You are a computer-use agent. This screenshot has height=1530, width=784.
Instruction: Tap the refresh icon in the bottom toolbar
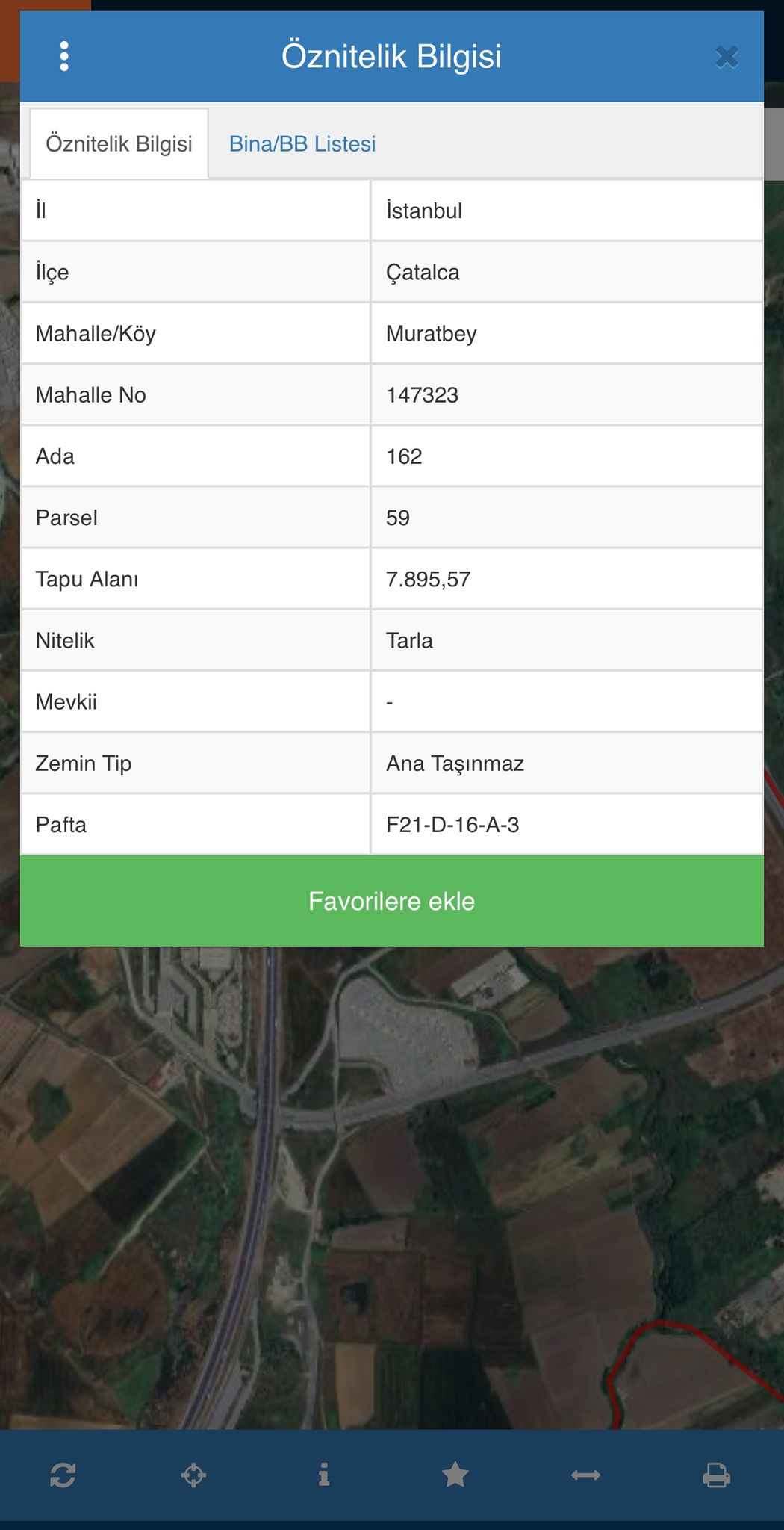(x=63, y=1475)
